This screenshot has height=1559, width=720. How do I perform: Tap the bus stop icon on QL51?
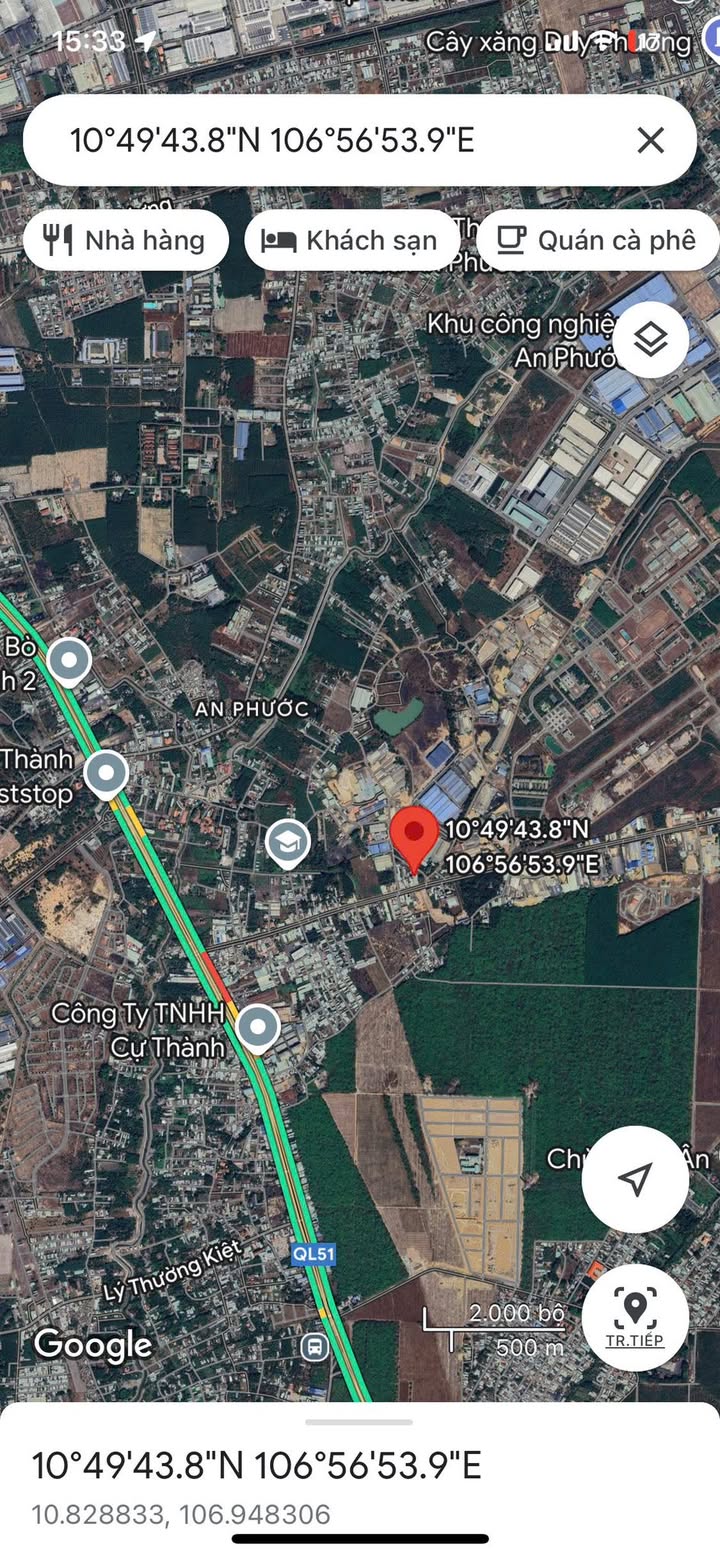click(315, 1346)
